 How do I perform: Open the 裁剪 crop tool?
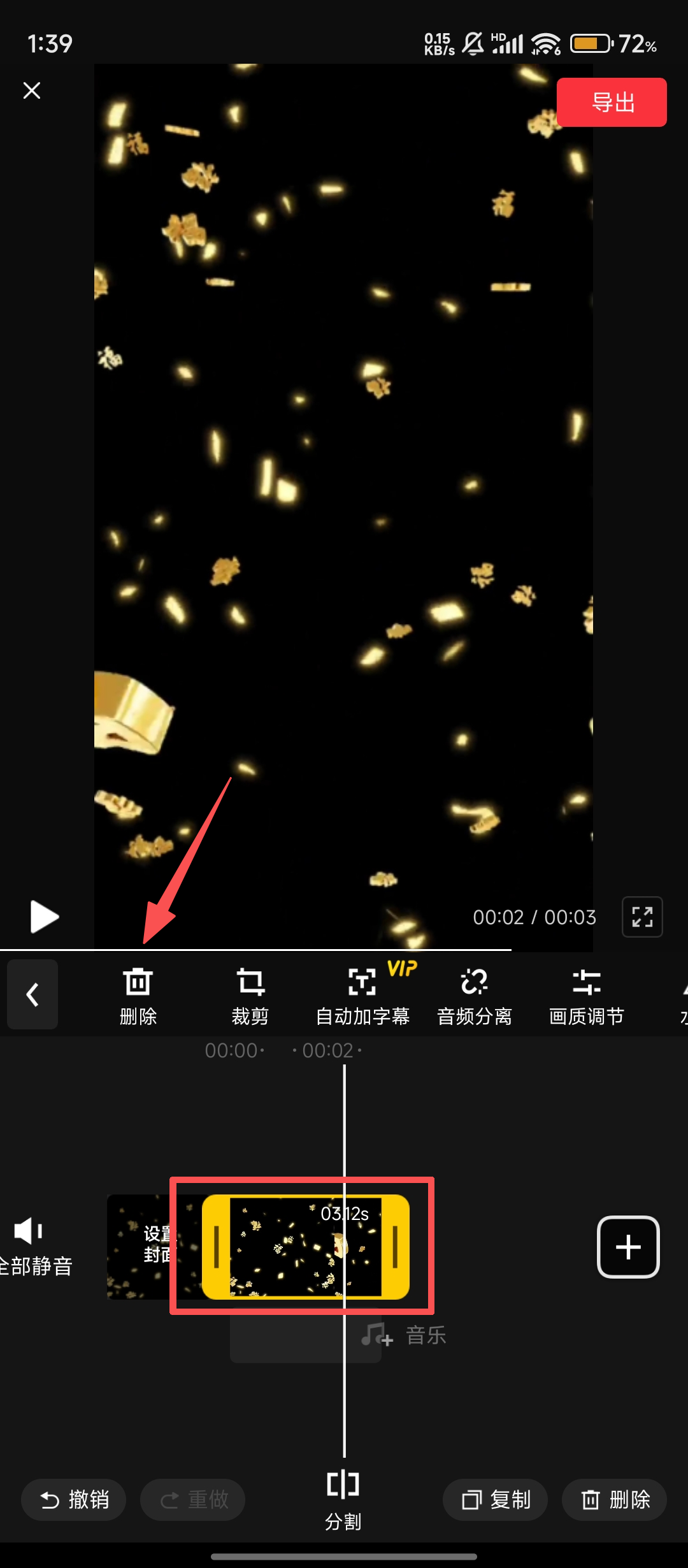pyautogui.click(x=250, y=996)
